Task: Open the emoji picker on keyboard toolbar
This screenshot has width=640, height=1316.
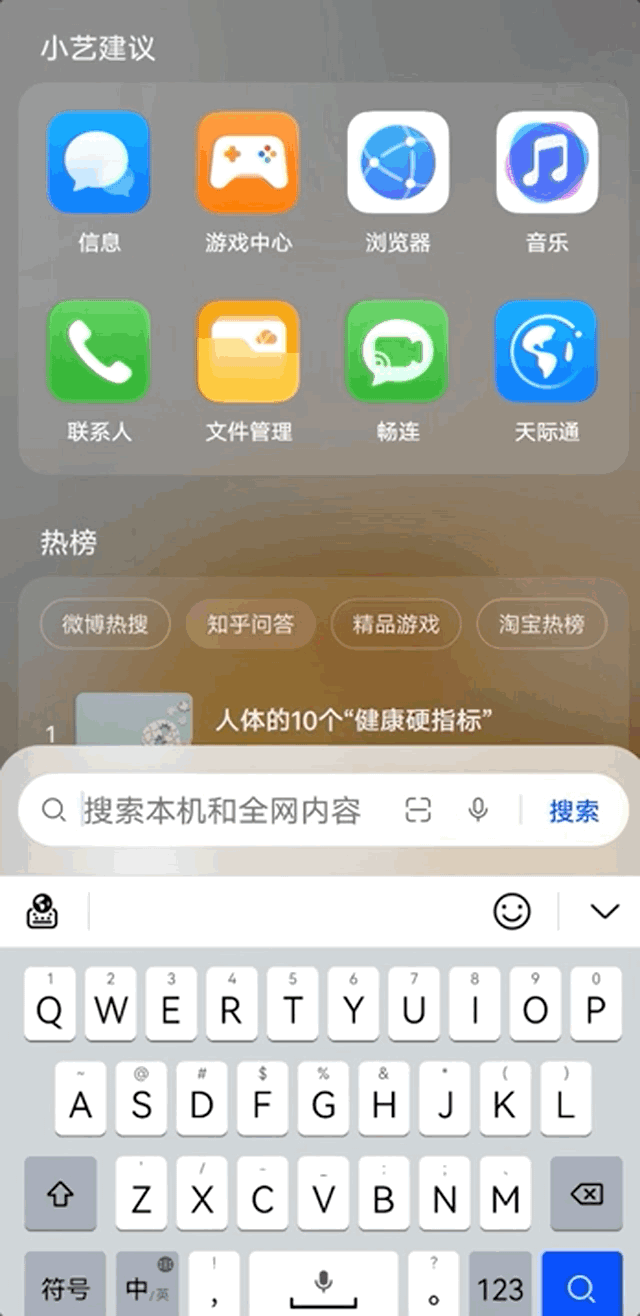Action: [512, 911]
